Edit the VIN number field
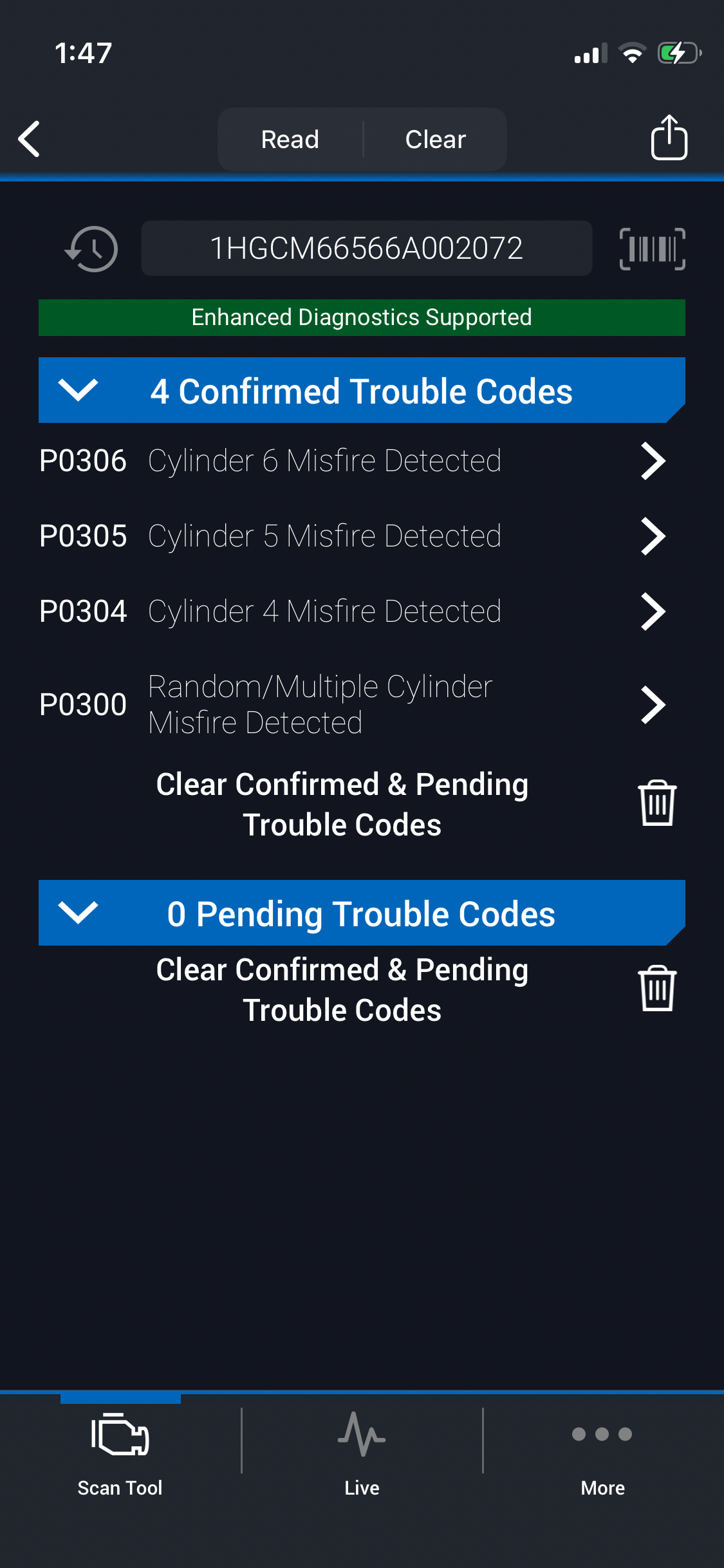The width and height of the screenshot is (724, 1568). [366, 248]
